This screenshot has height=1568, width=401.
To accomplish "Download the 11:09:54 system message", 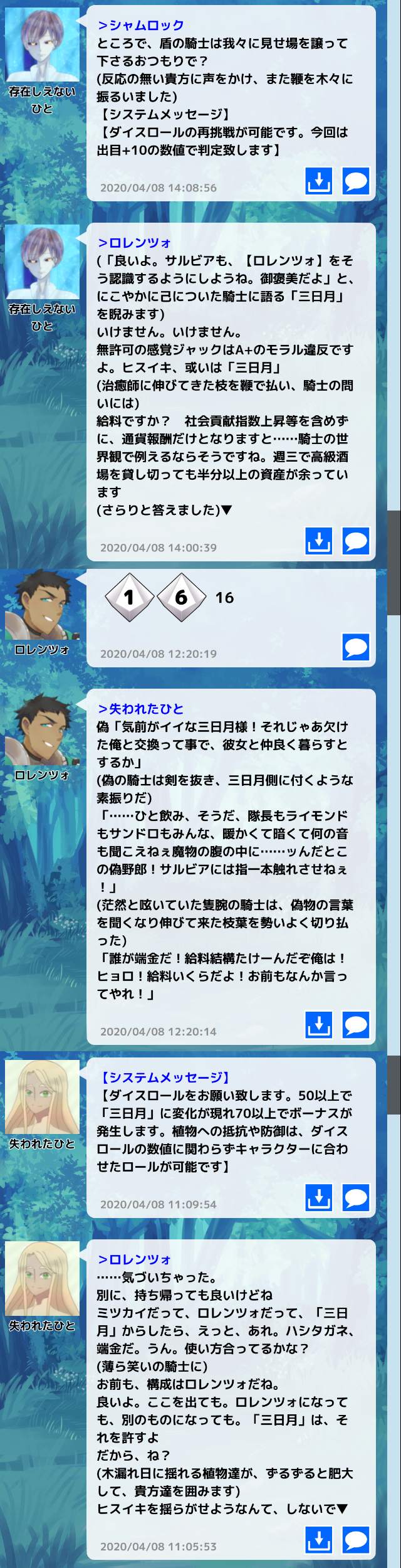I will (318, 1197).
